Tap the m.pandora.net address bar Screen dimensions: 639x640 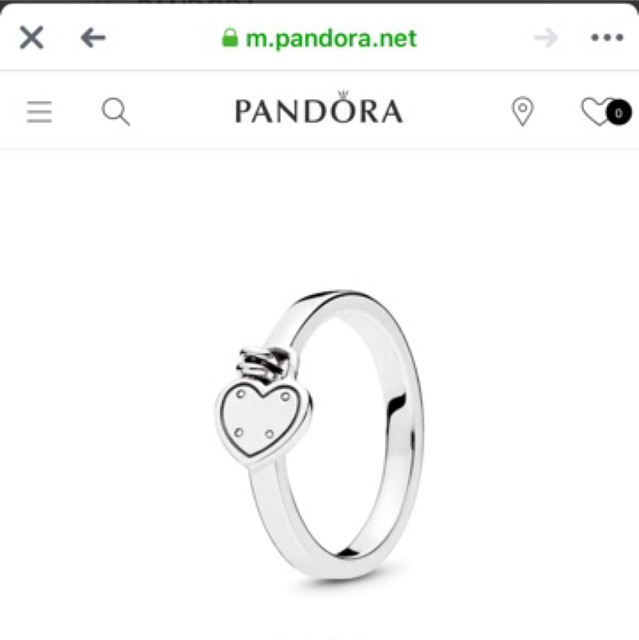point(319,38)
